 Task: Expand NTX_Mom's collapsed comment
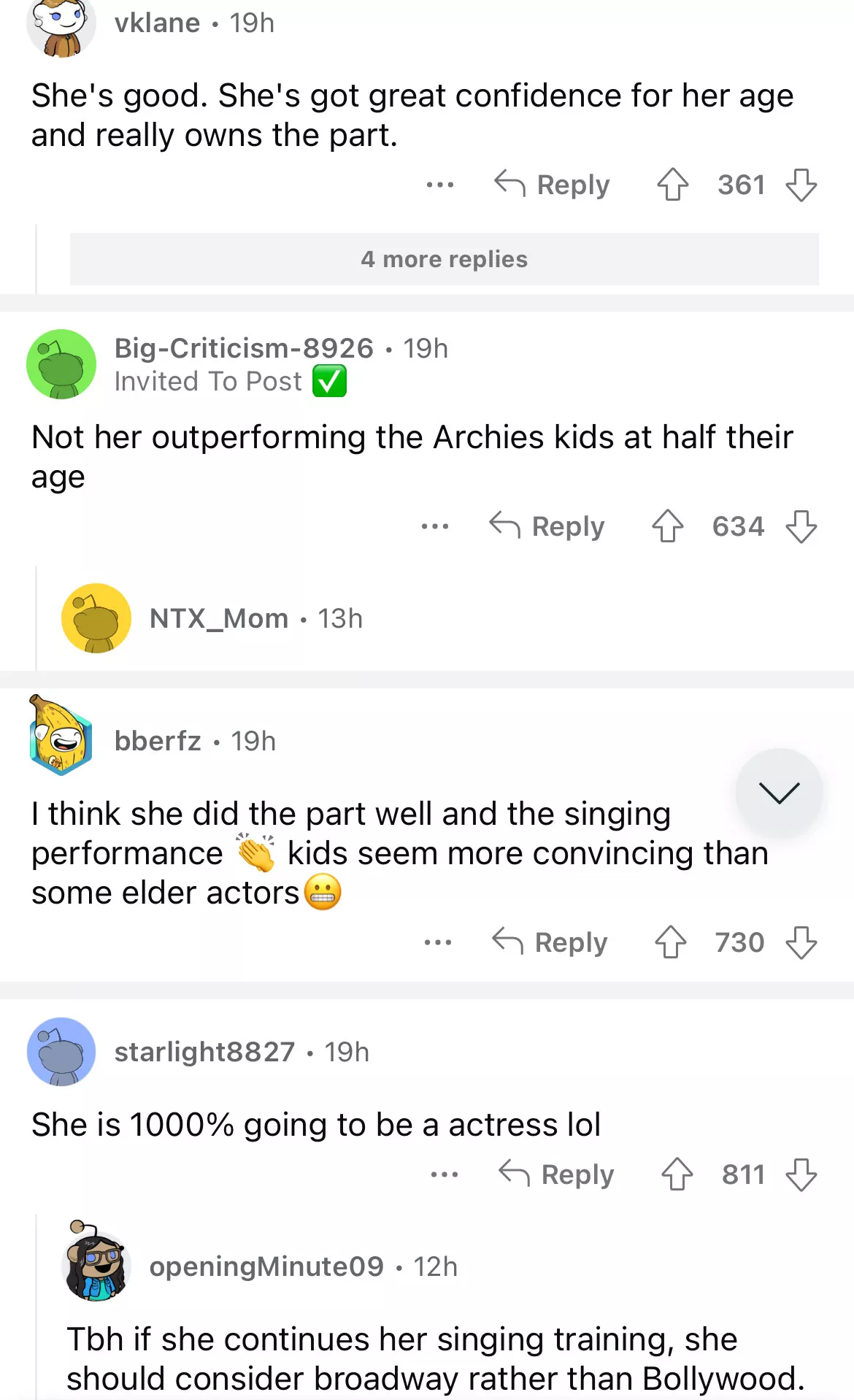point(219,618)
